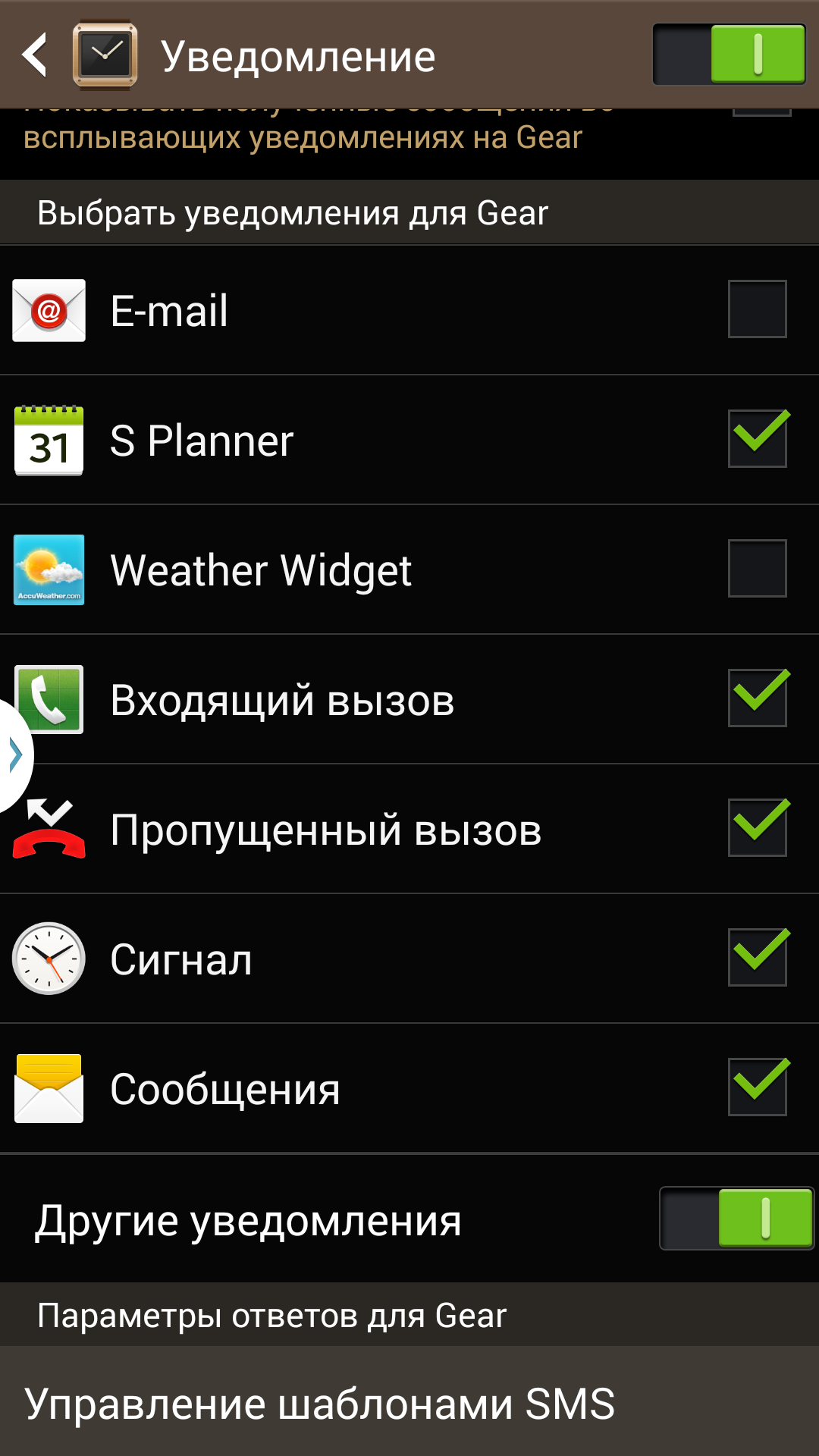The height and width of the screenshot is (1456, 819).
Task: Uncheck S Planner notifications
Action: click(757, 439)
